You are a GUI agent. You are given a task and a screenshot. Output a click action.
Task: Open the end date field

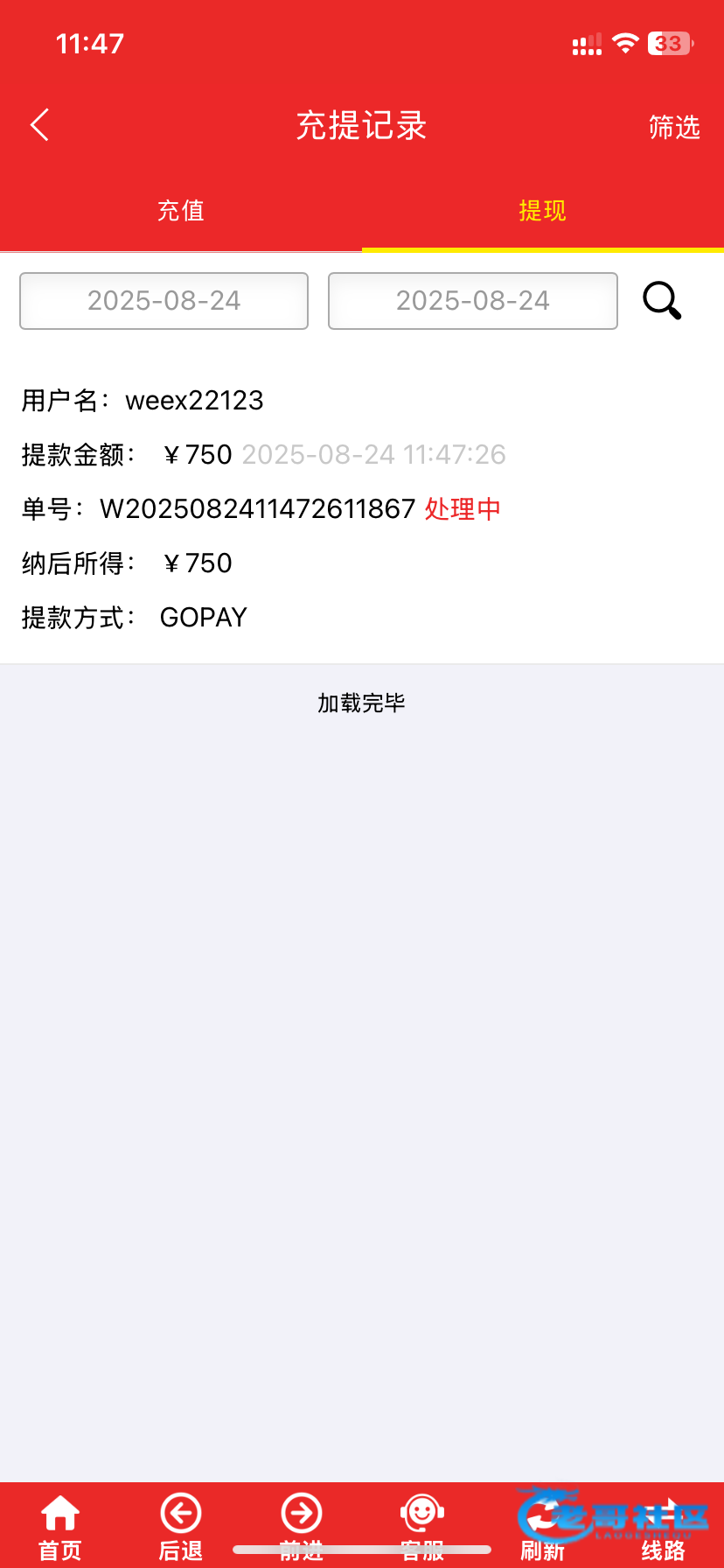473,301
